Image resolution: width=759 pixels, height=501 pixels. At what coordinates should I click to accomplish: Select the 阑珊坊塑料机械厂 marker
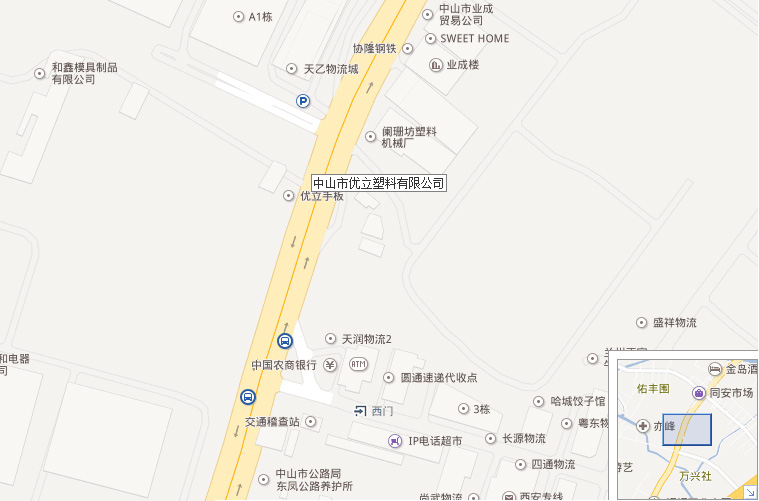point(371,133)
